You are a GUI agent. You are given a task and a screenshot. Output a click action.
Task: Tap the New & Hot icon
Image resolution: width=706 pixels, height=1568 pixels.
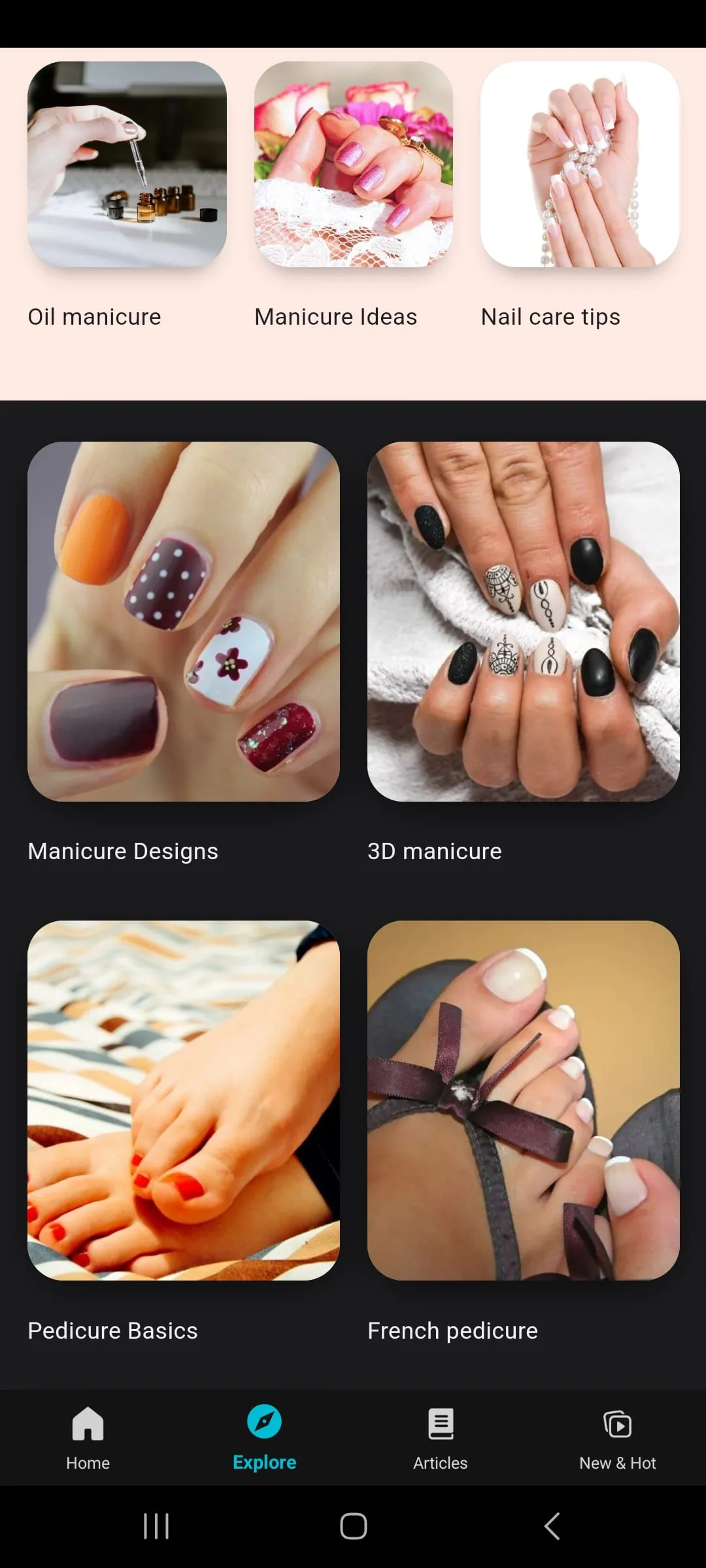(617, 1422)
